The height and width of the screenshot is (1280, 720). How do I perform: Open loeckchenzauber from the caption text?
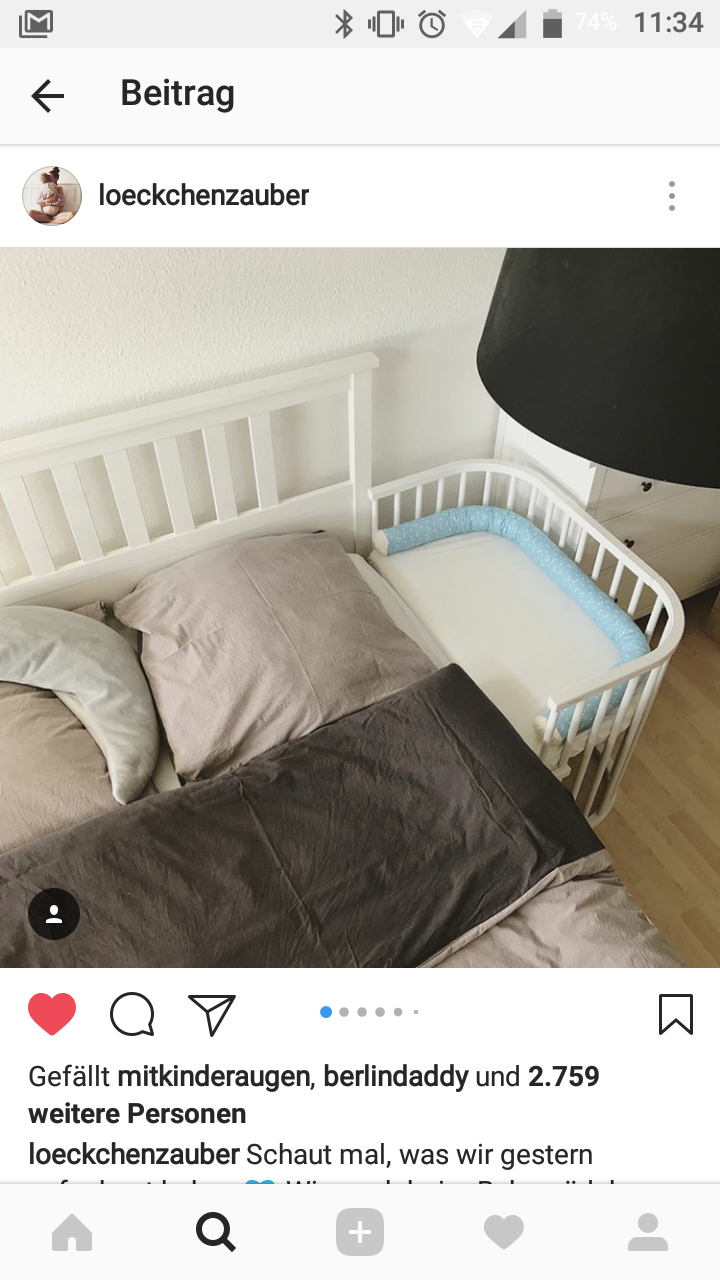(134, 1154)
